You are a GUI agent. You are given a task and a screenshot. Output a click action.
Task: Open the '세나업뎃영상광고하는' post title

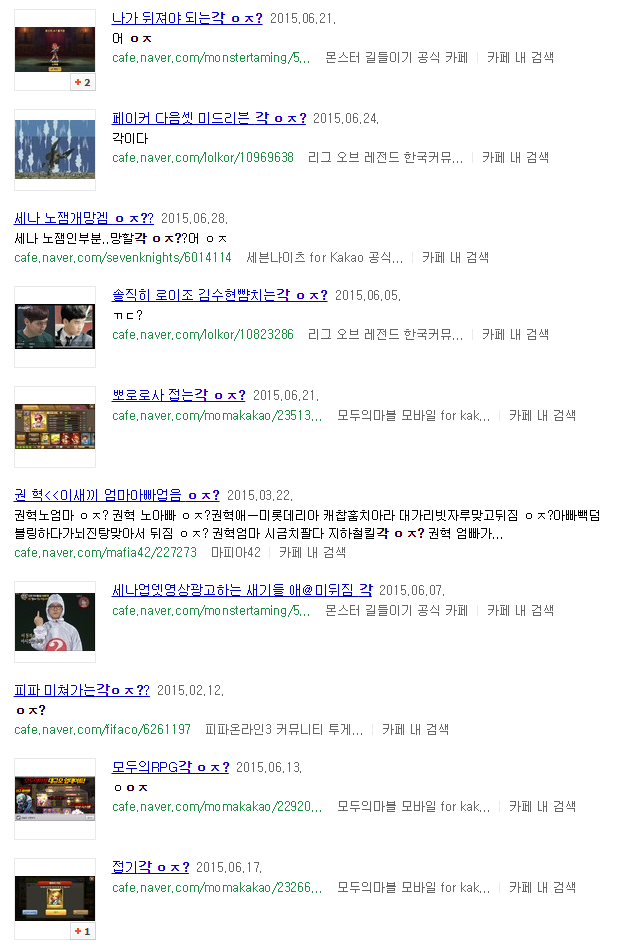tap(241, 590)
